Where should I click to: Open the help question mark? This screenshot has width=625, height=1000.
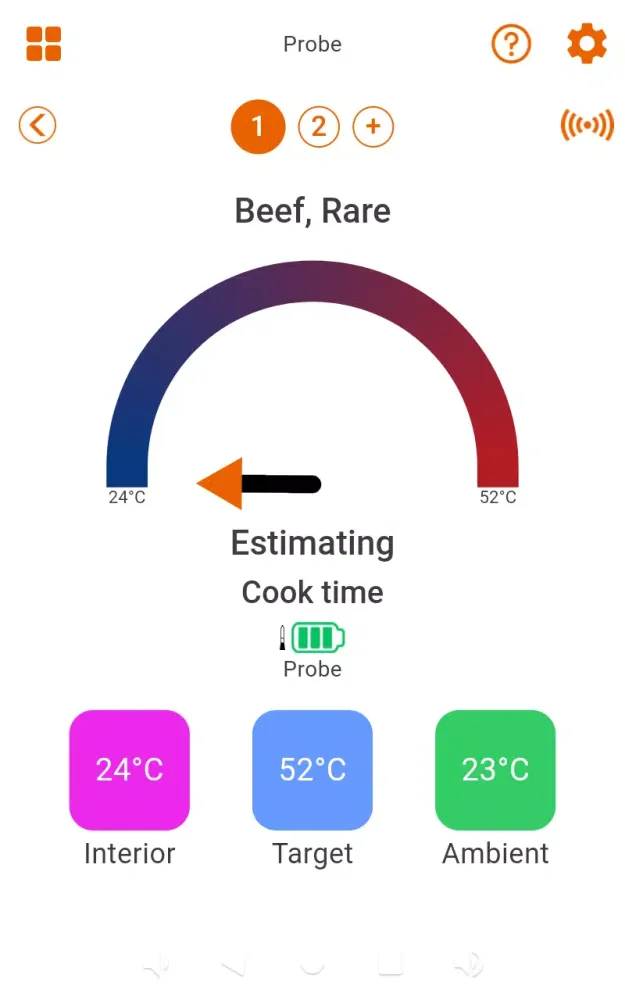coord(511,44)
